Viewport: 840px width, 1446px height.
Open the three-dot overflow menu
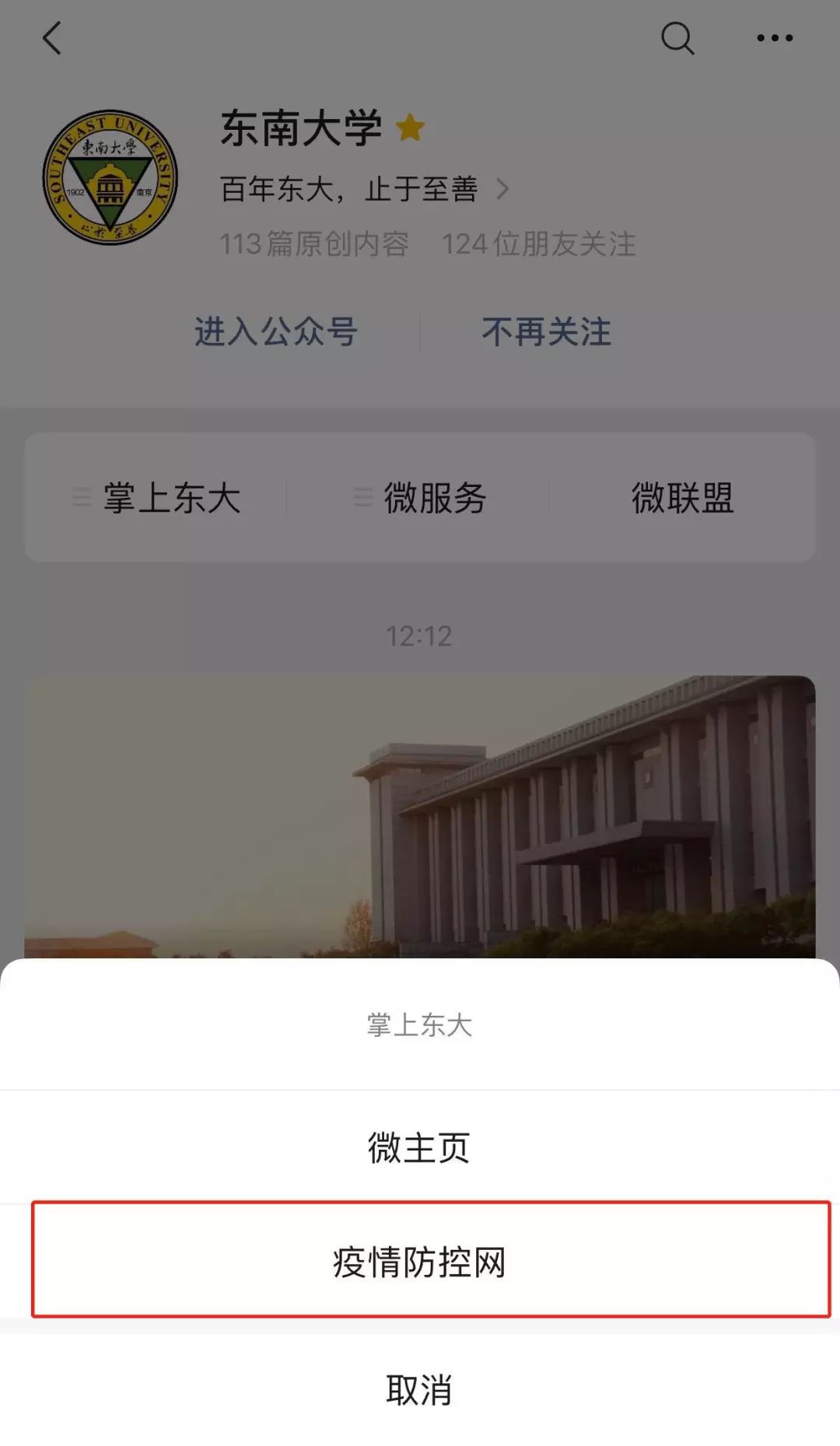tap(775, 38)
